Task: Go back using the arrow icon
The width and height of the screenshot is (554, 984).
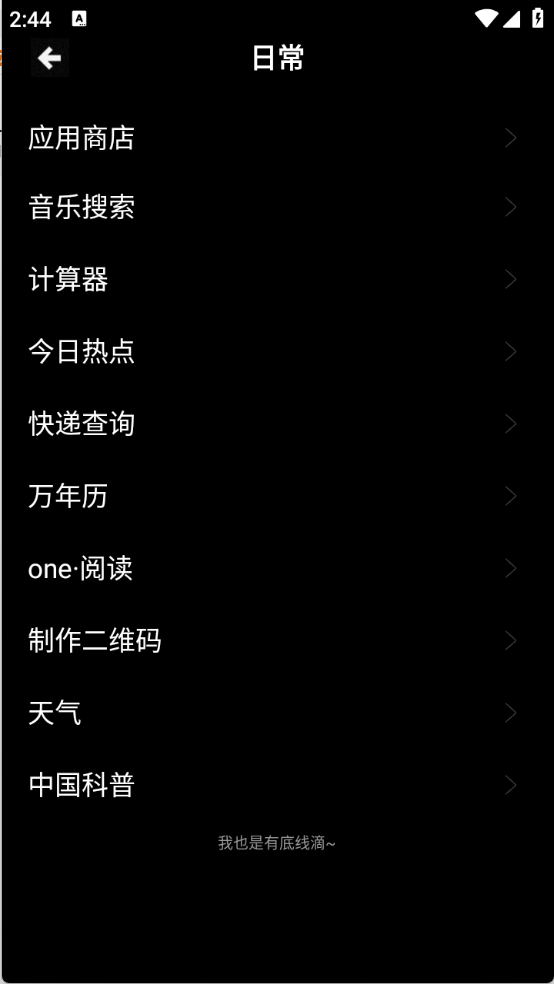Action: coord(50,58)
